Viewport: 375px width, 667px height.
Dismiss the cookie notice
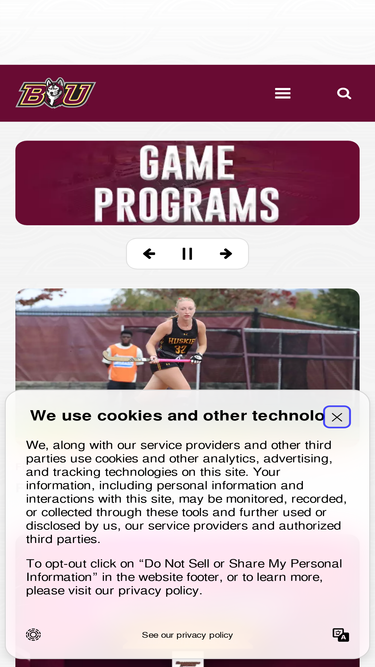[x=337, y=417]
